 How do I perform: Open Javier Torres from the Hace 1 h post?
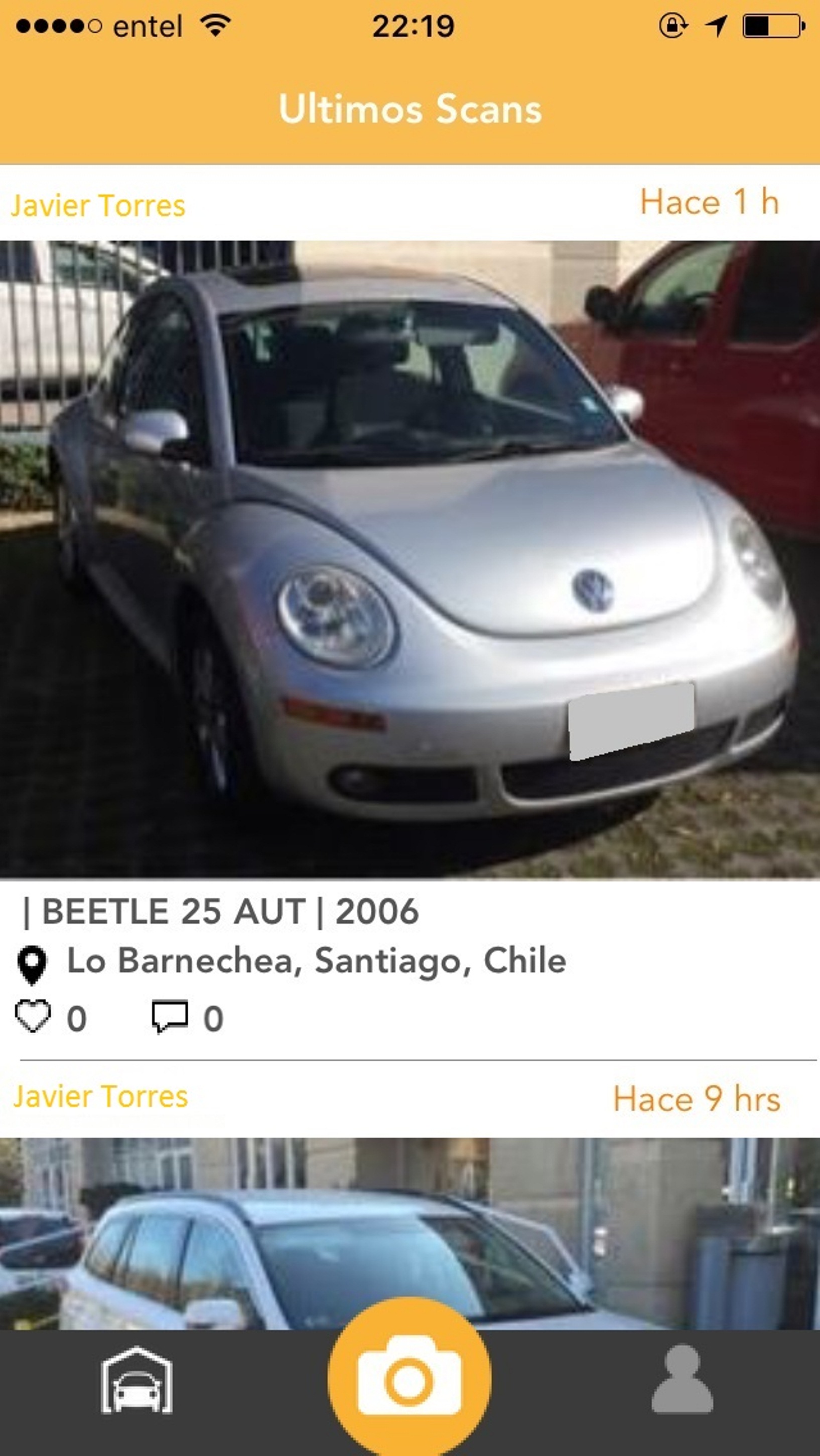(98, 205)
